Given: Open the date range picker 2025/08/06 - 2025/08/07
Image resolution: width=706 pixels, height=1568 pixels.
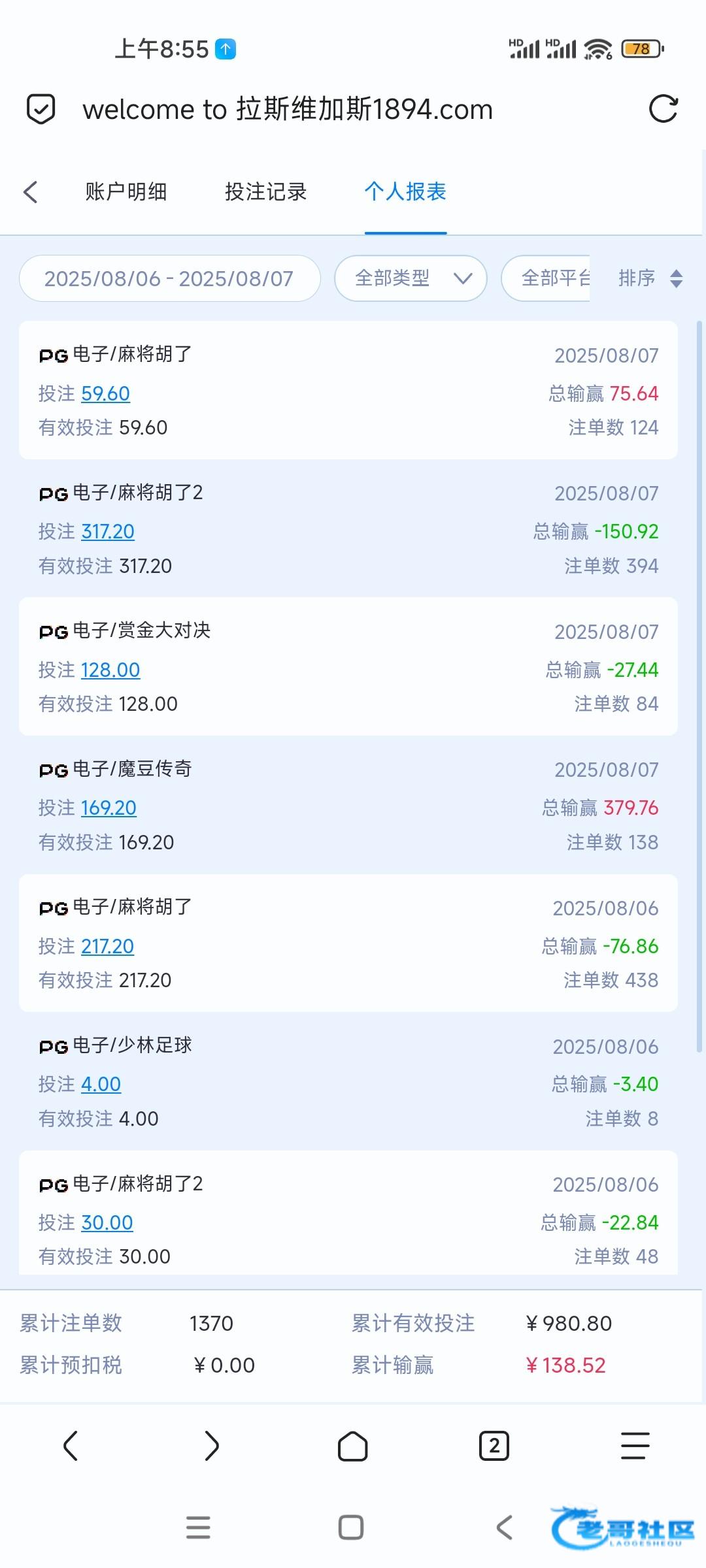Looking at the screenshot, I should (x=169, y=278).
